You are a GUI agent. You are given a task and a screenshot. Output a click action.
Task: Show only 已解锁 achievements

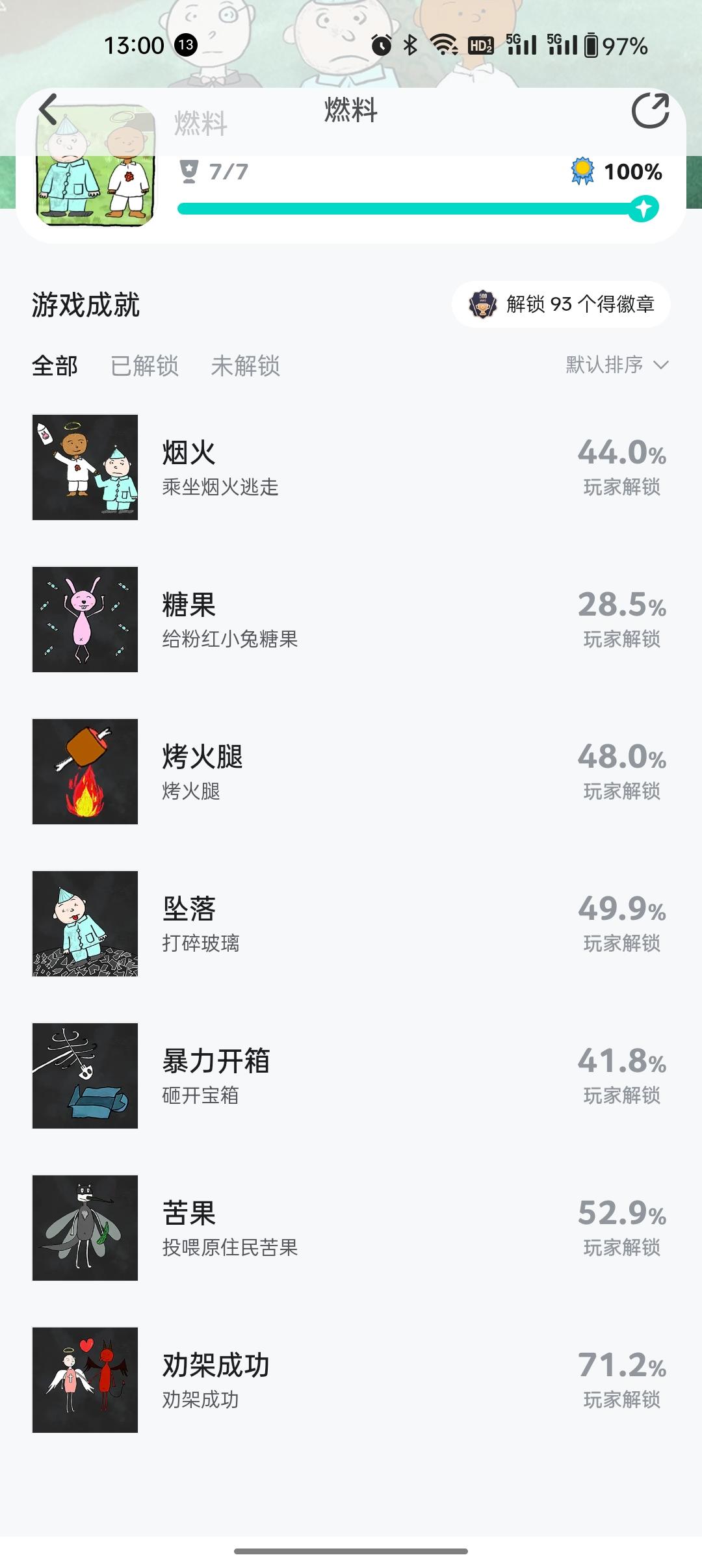[144, 366]
